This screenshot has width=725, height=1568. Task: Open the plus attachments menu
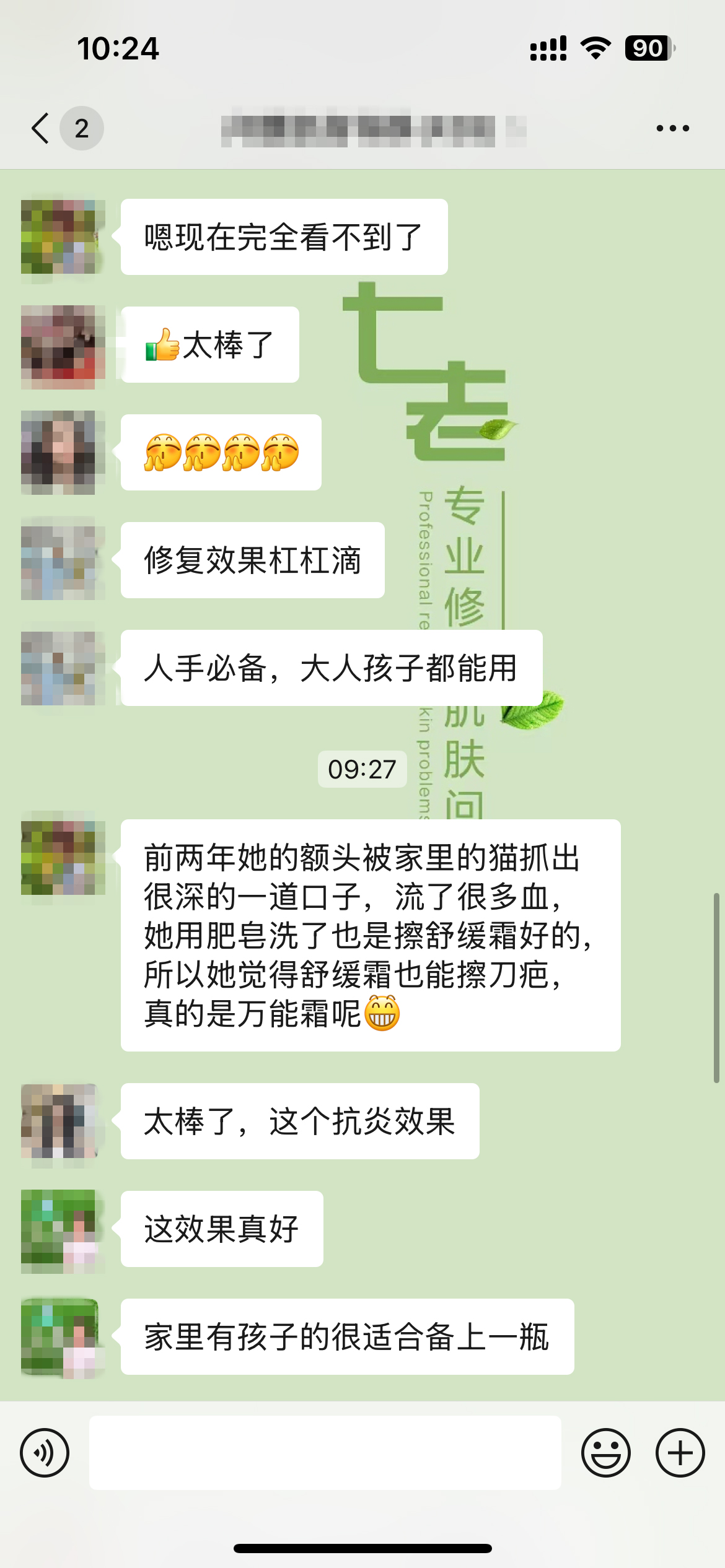tap(680, 1452)
